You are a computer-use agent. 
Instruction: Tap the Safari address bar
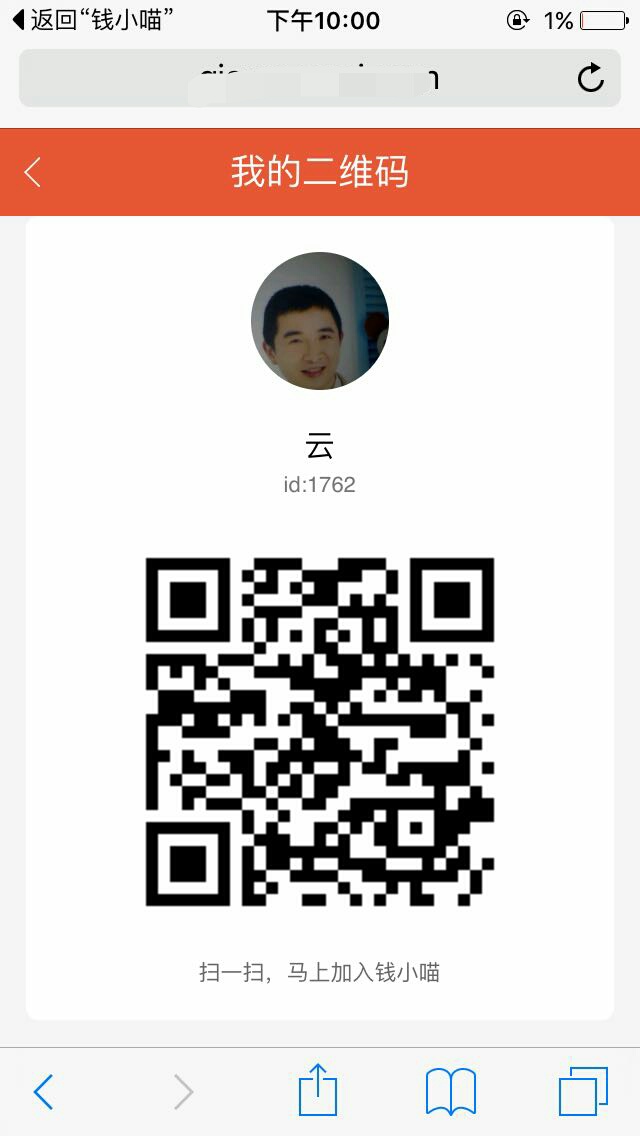pyautogui.click(x=300, y=78)
